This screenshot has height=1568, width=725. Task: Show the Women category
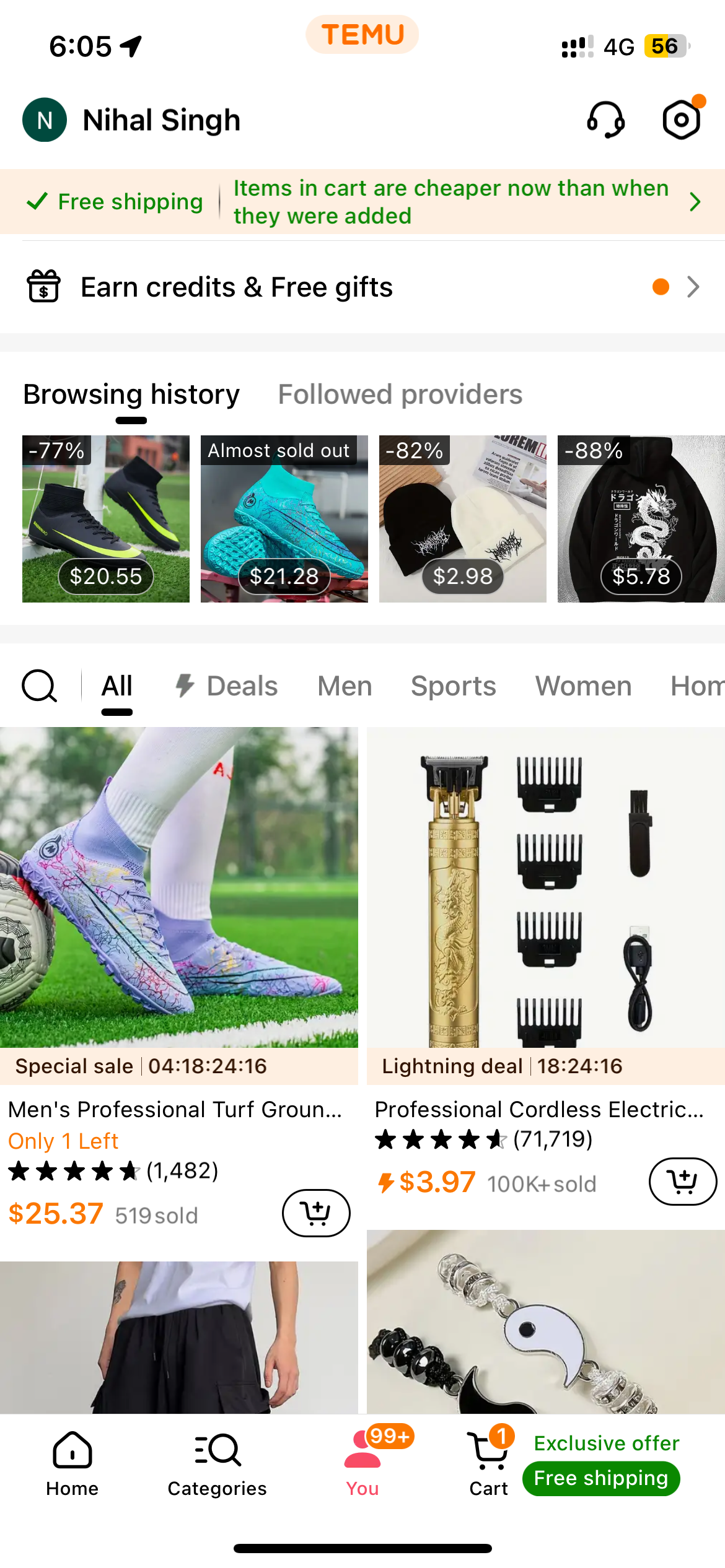click(x=583, y=686)
